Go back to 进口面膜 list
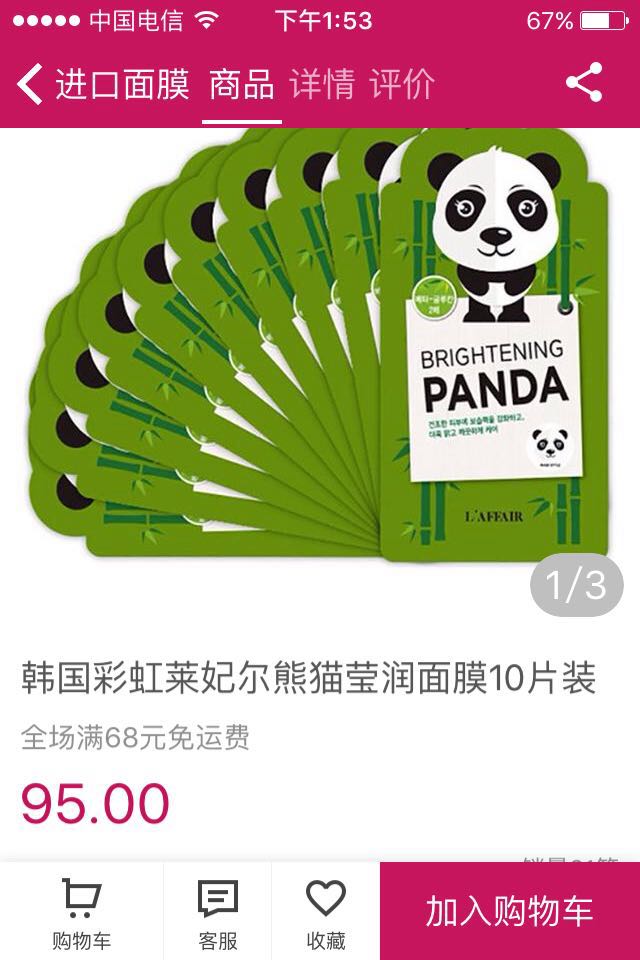This screenshot has width=640, height=960. point(100,84)
